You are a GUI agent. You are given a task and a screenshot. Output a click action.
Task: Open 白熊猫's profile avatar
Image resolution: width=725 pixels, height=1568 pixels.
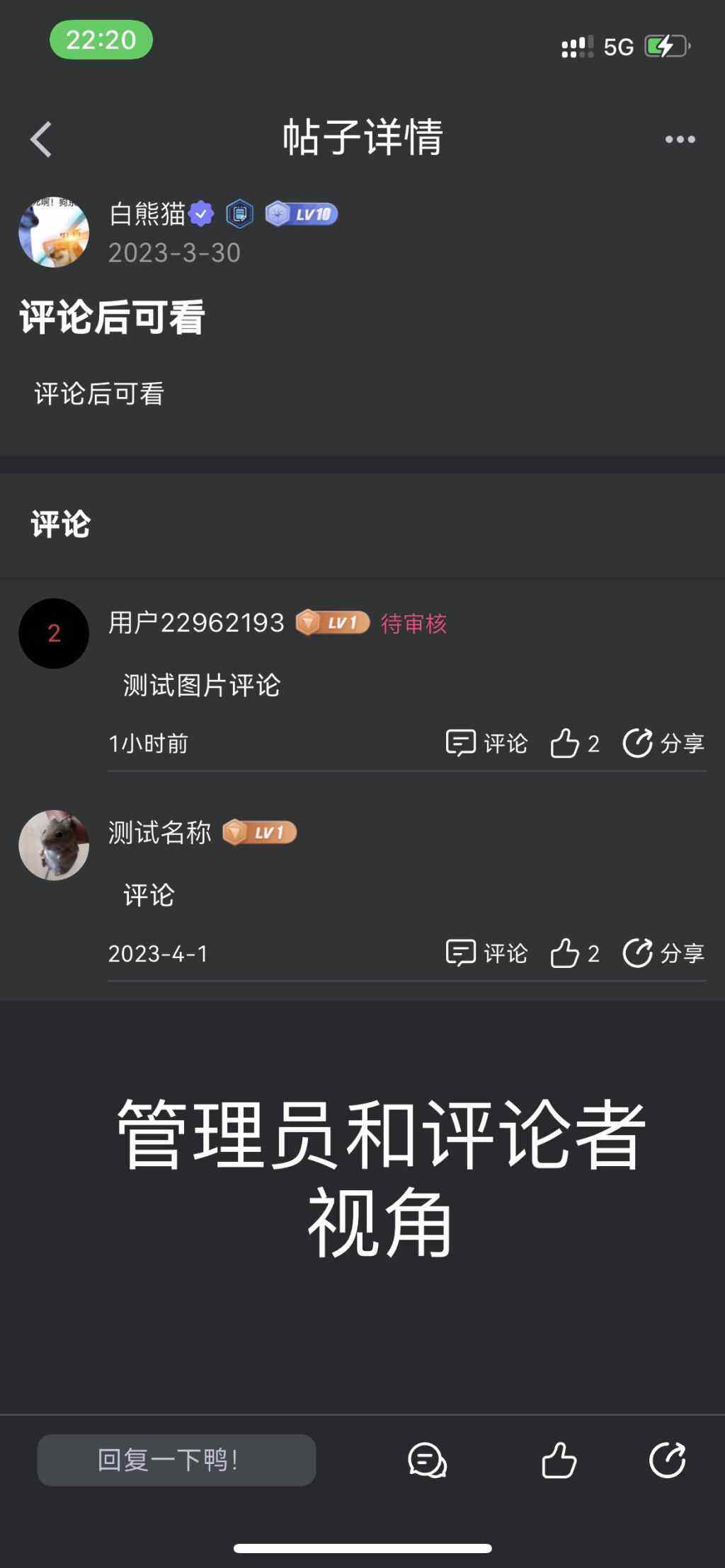(x=54, y=232)
